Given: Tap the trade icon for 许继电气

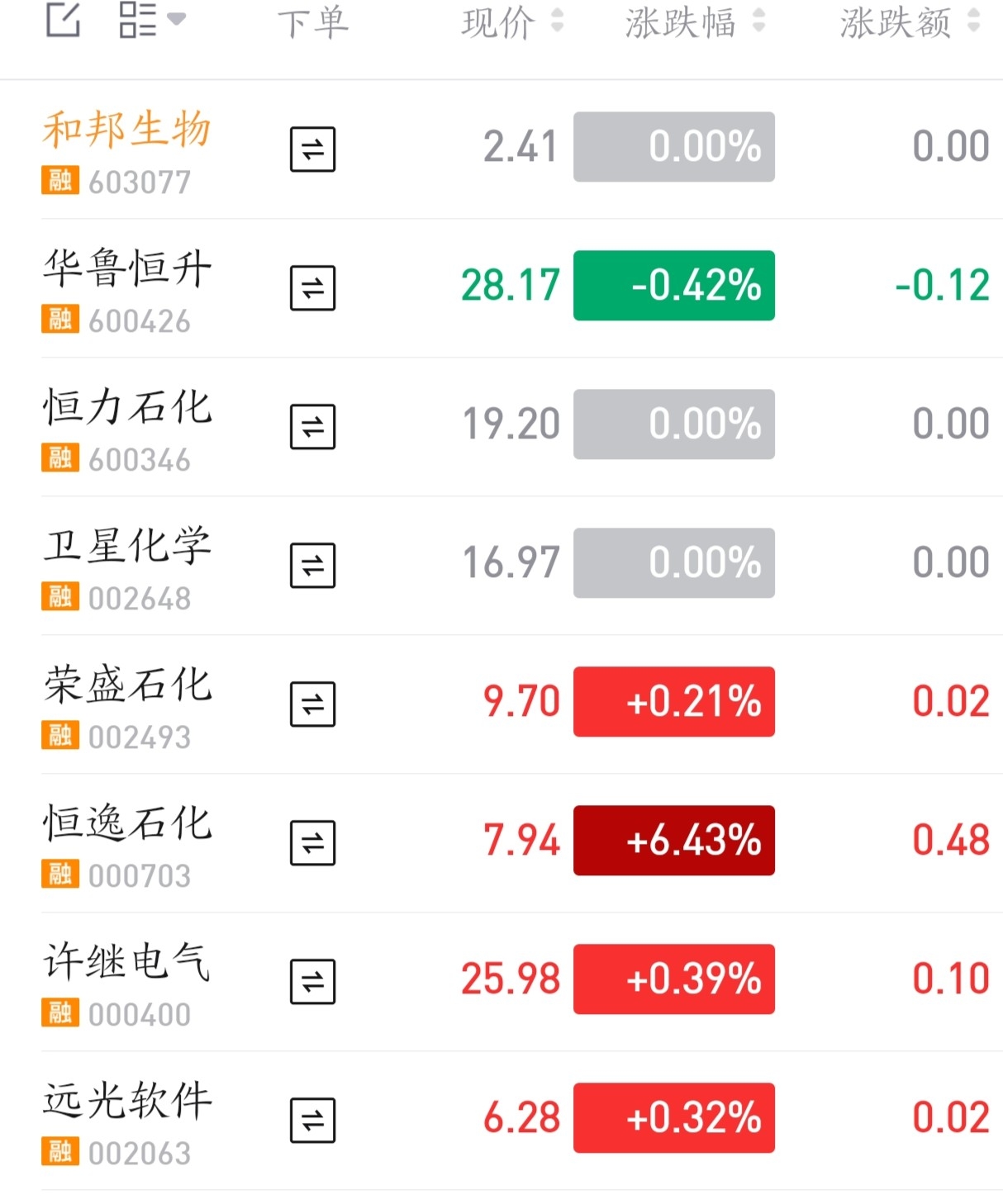Looking at the screenshot, I should (312, 982).
